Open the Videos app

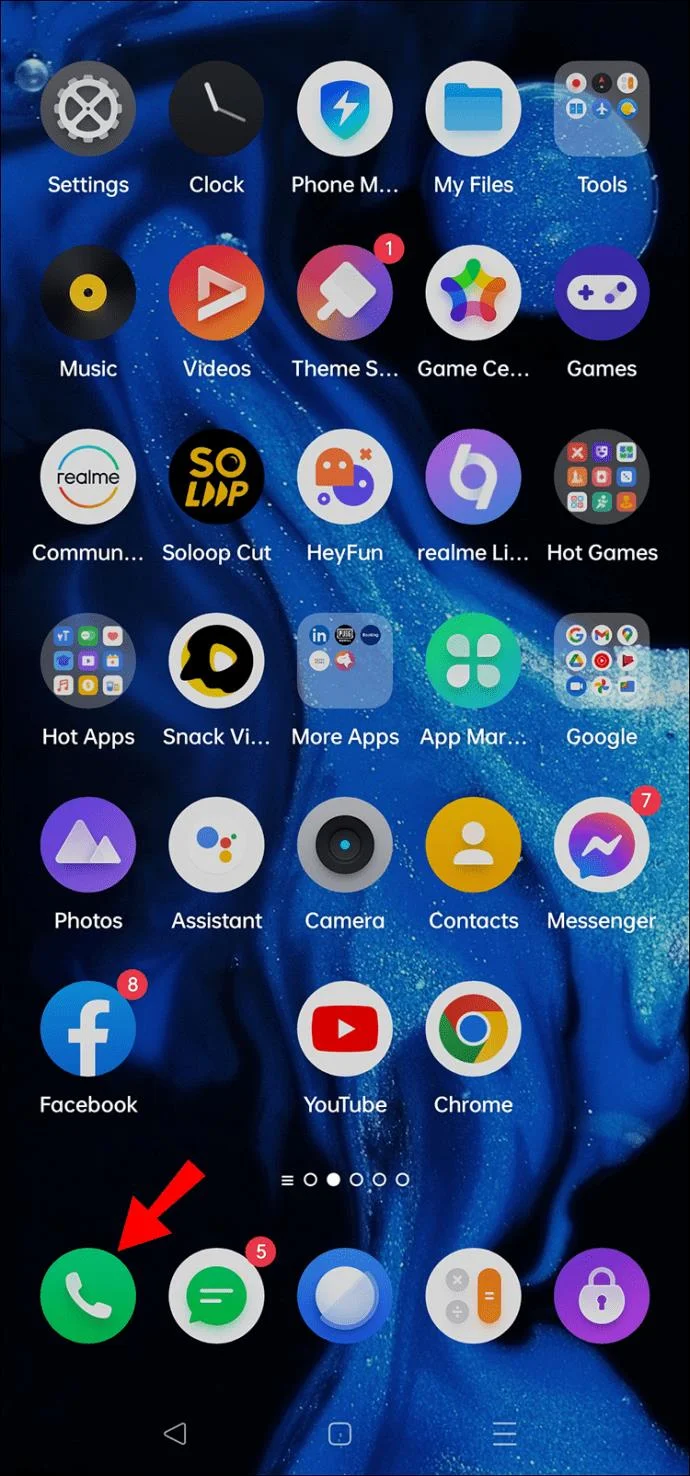pyautogui.click(x=216, y=292)
